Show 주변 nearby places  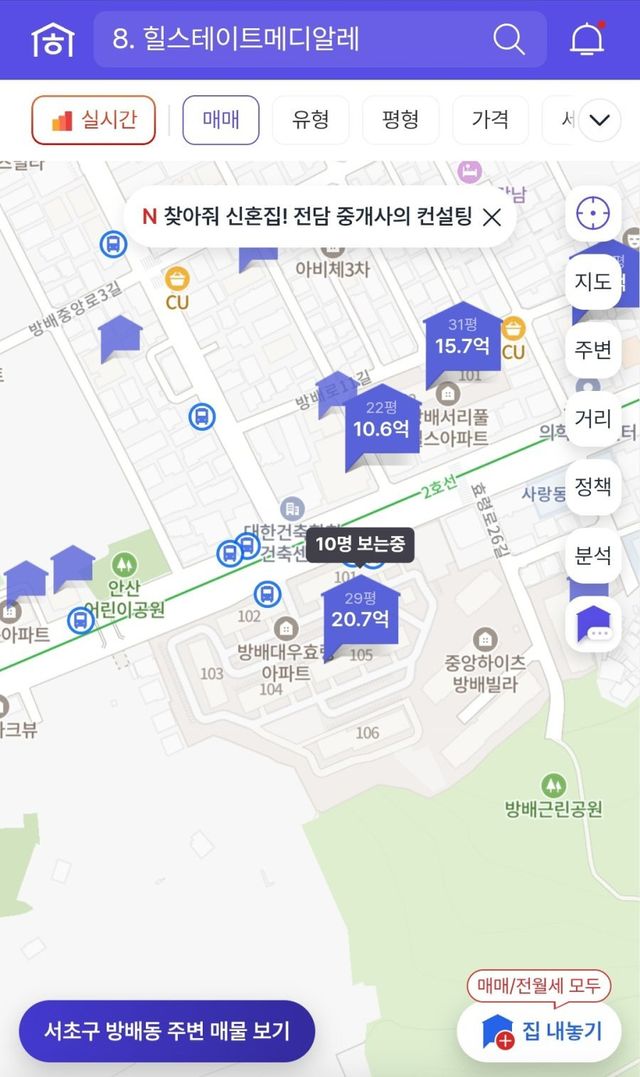point(593,350)
